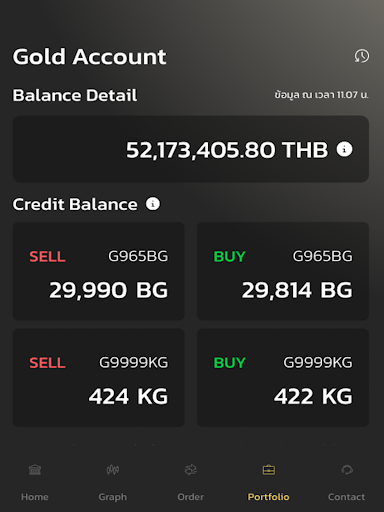This screenshot has width=384, height=512.
Task: Tap the info icon beside THB balance
Action: pyautogui.click(x=344, y=149)
